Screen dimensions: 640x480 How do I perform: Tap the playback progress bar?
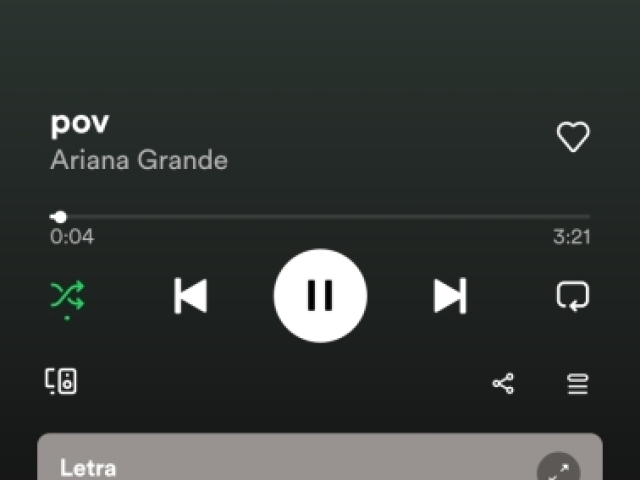tap(320, 216)
